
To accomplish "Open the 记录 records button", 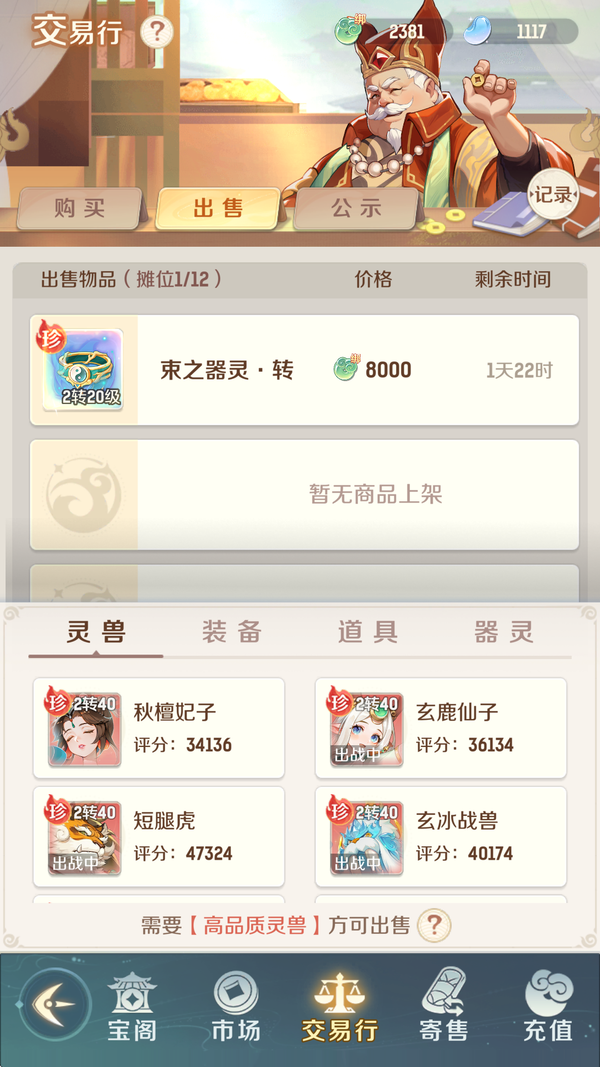I will [x=552, y=195].
